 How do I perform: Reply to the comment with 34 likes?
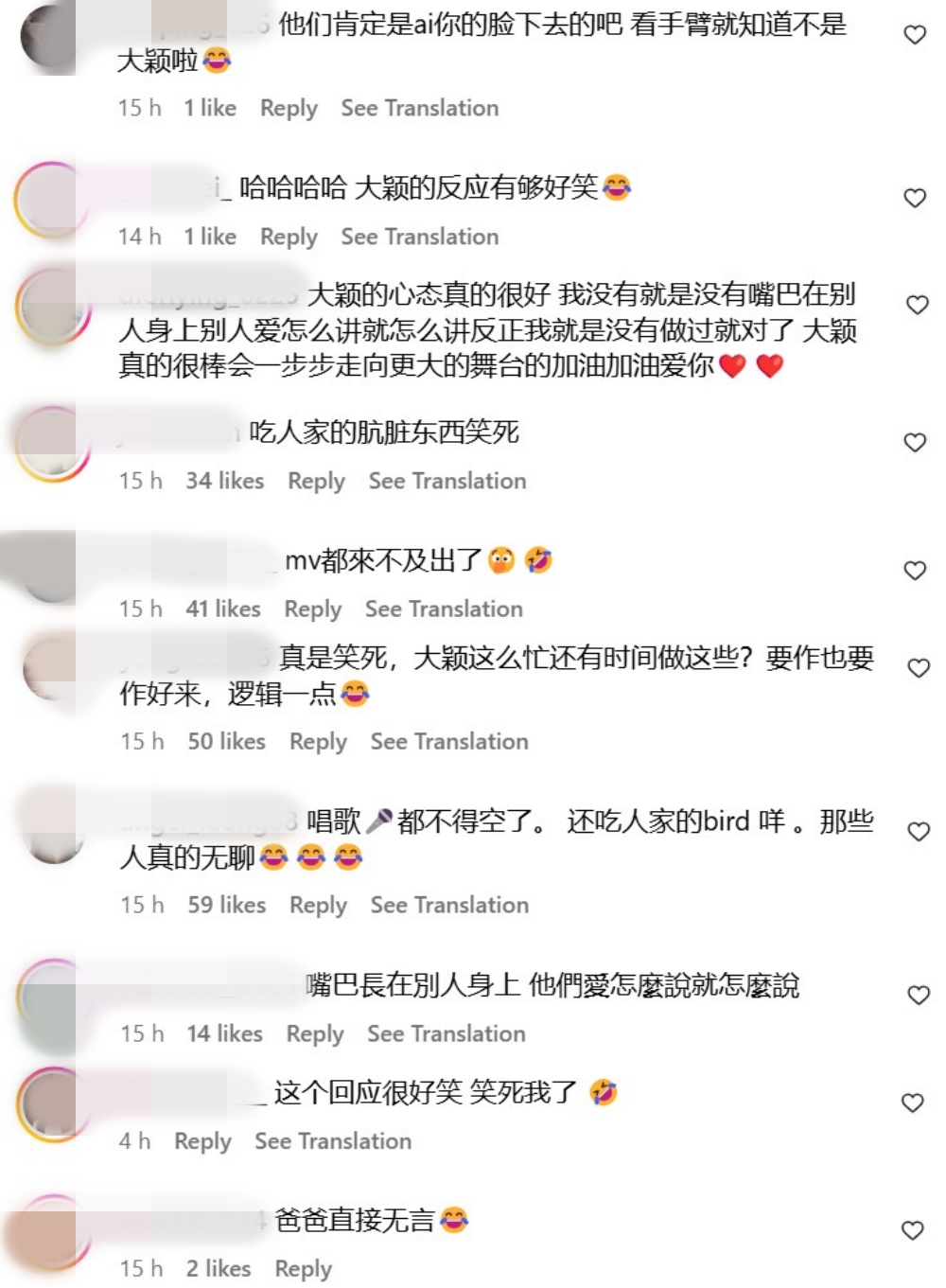(316, 482)
